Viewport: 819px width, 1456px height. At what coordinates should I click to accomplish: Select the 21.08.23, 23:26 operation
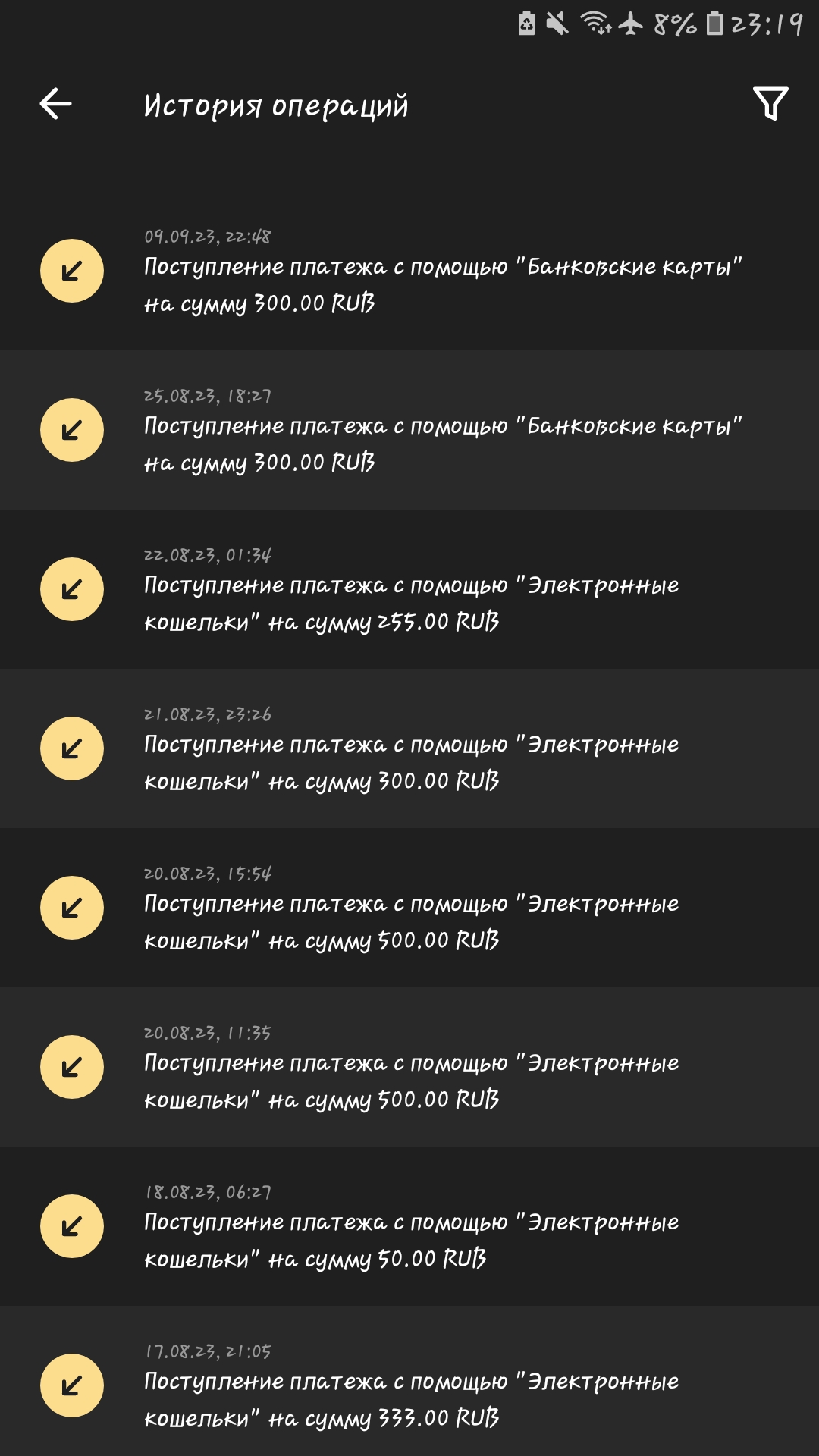pos(409,749)
